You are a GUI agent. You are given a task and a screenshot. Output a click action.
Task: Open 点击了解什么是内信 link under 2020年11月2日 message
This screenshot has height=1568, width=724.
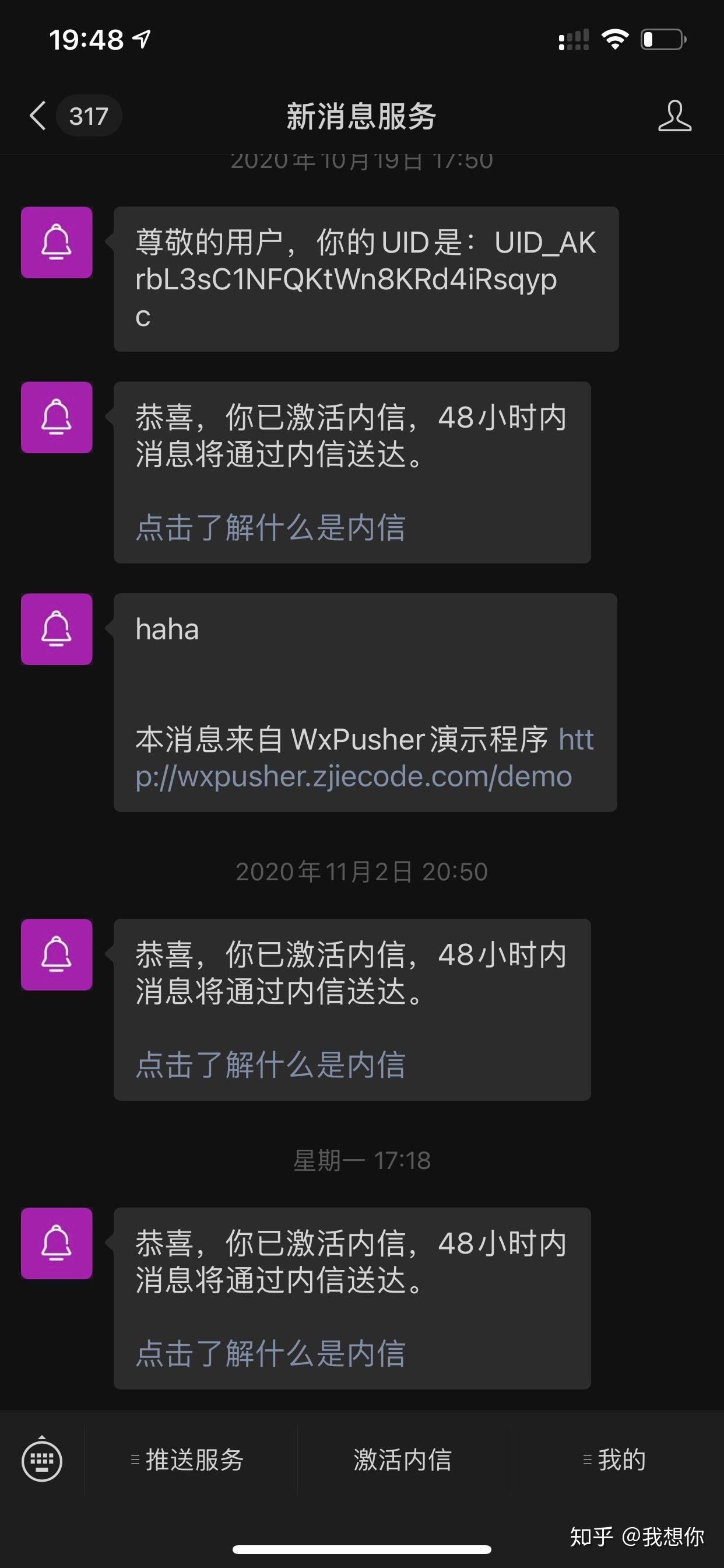(270, 1065)
